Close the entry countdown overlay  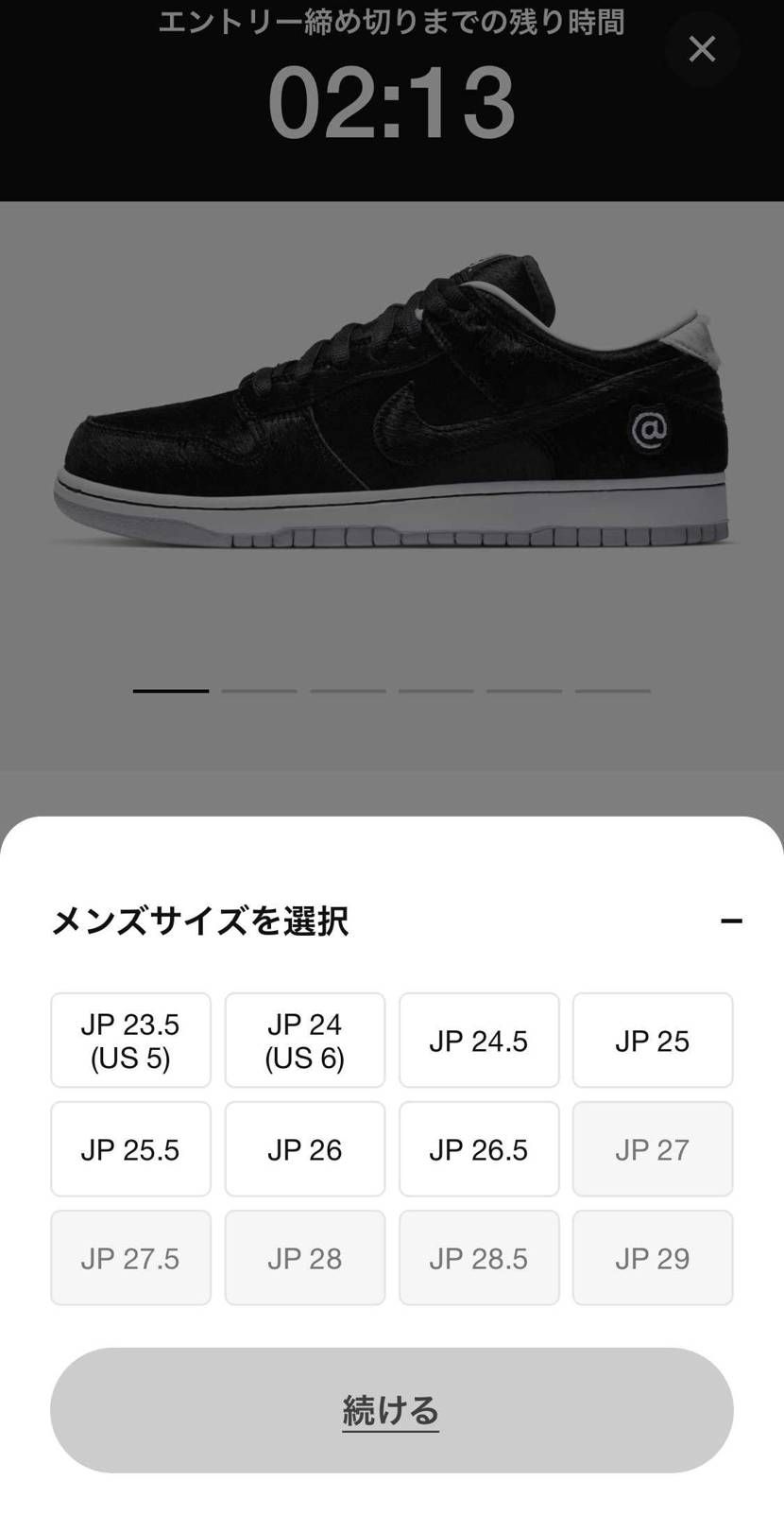(x=702, y=49)
